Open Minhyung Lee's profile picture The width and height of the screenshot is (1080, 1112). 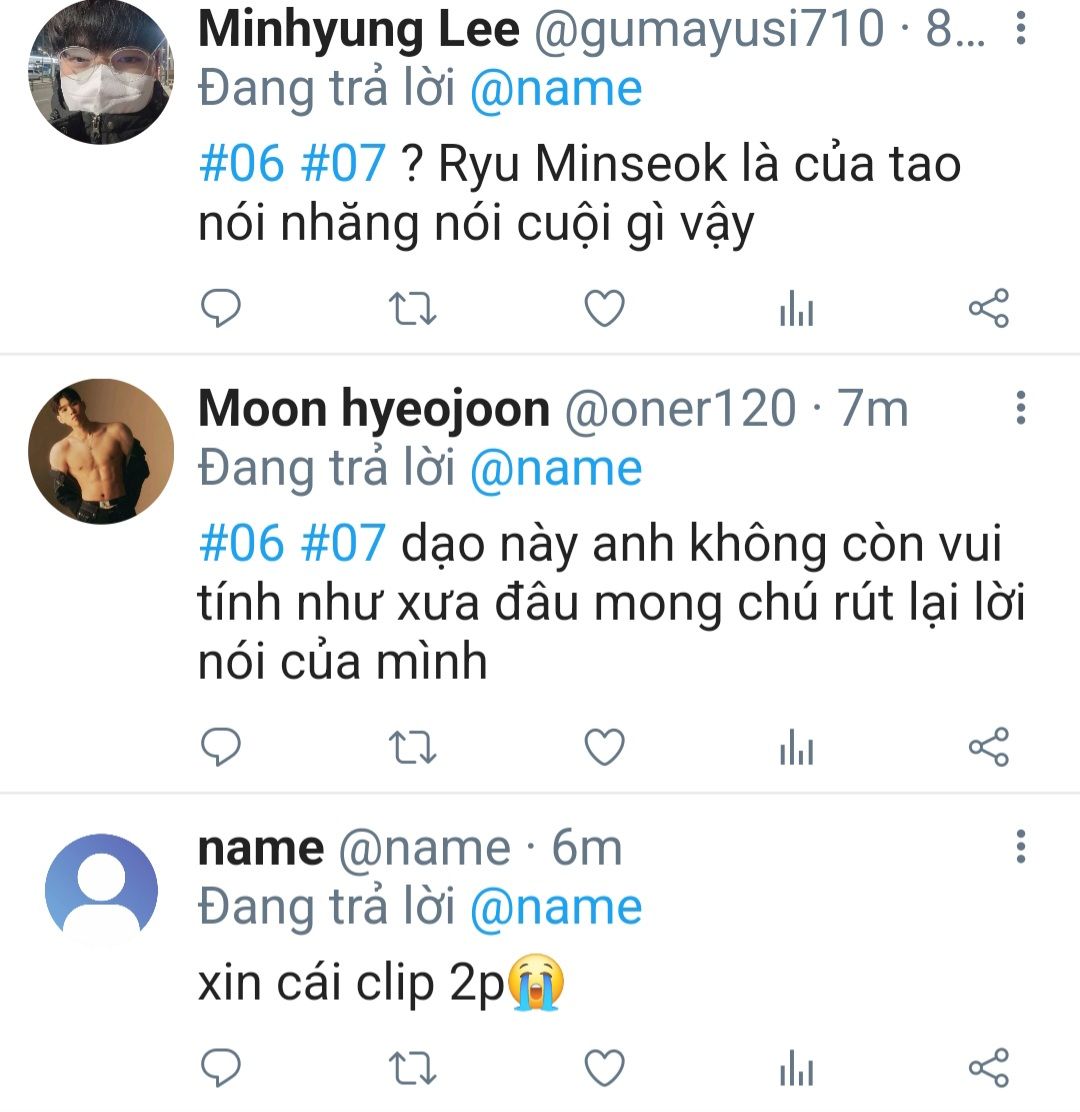click(x=101, y=72)
